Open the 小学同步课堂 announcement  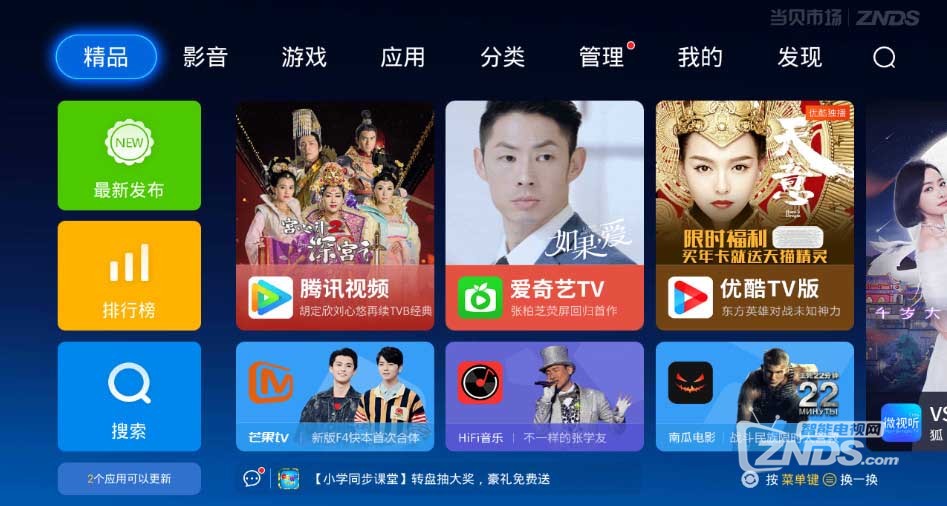pos(430,479)
